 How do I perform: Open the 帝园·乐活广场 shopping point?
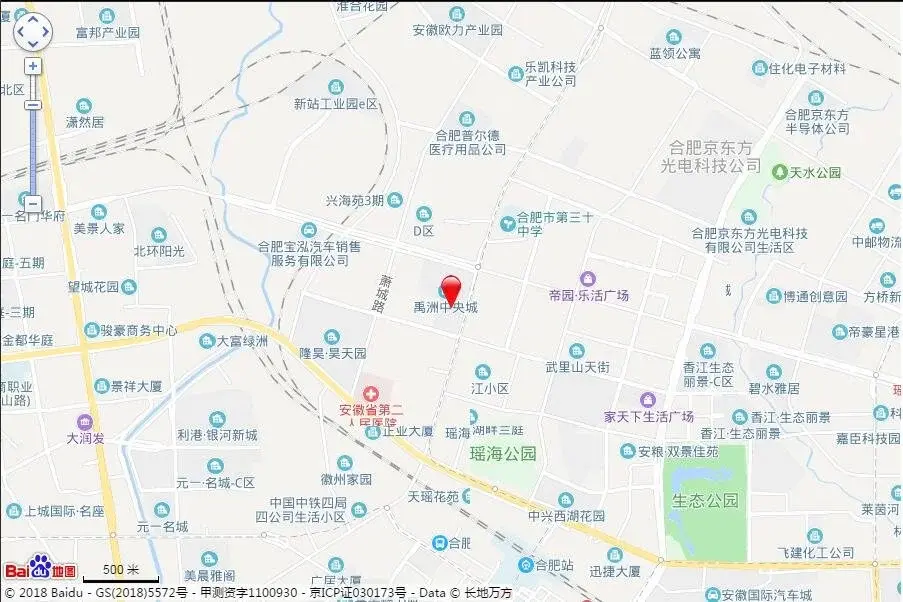click(587, 278)
